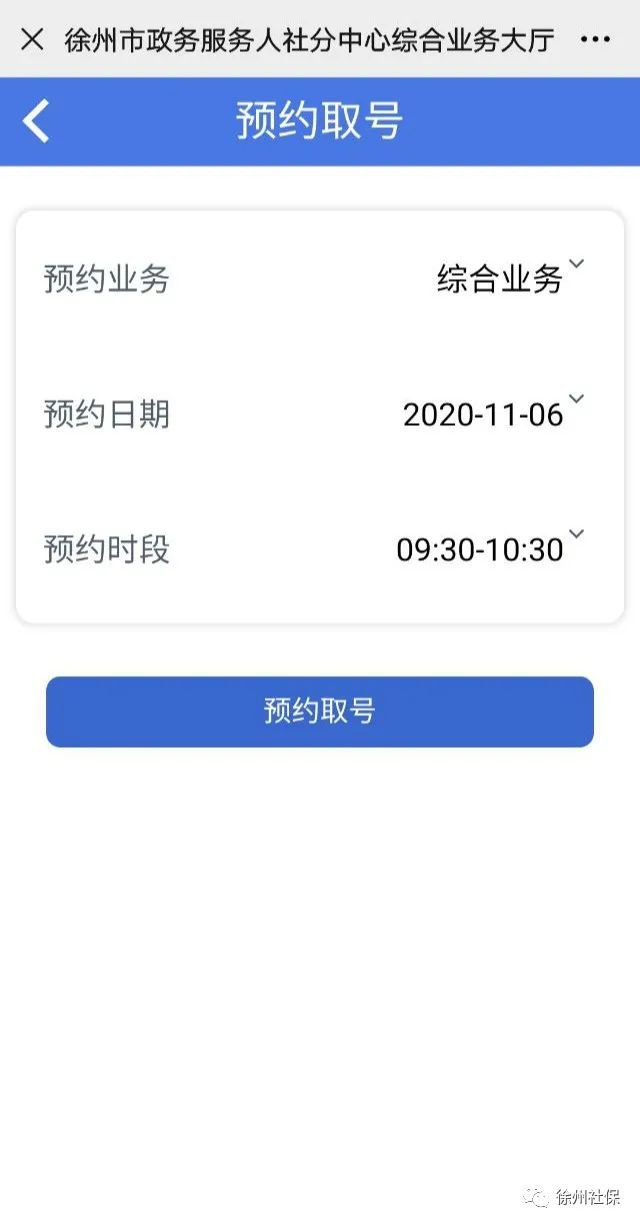Expand the 预约业务 dropdown
This screenshot has height=1226, width=640.
point(510,278)
